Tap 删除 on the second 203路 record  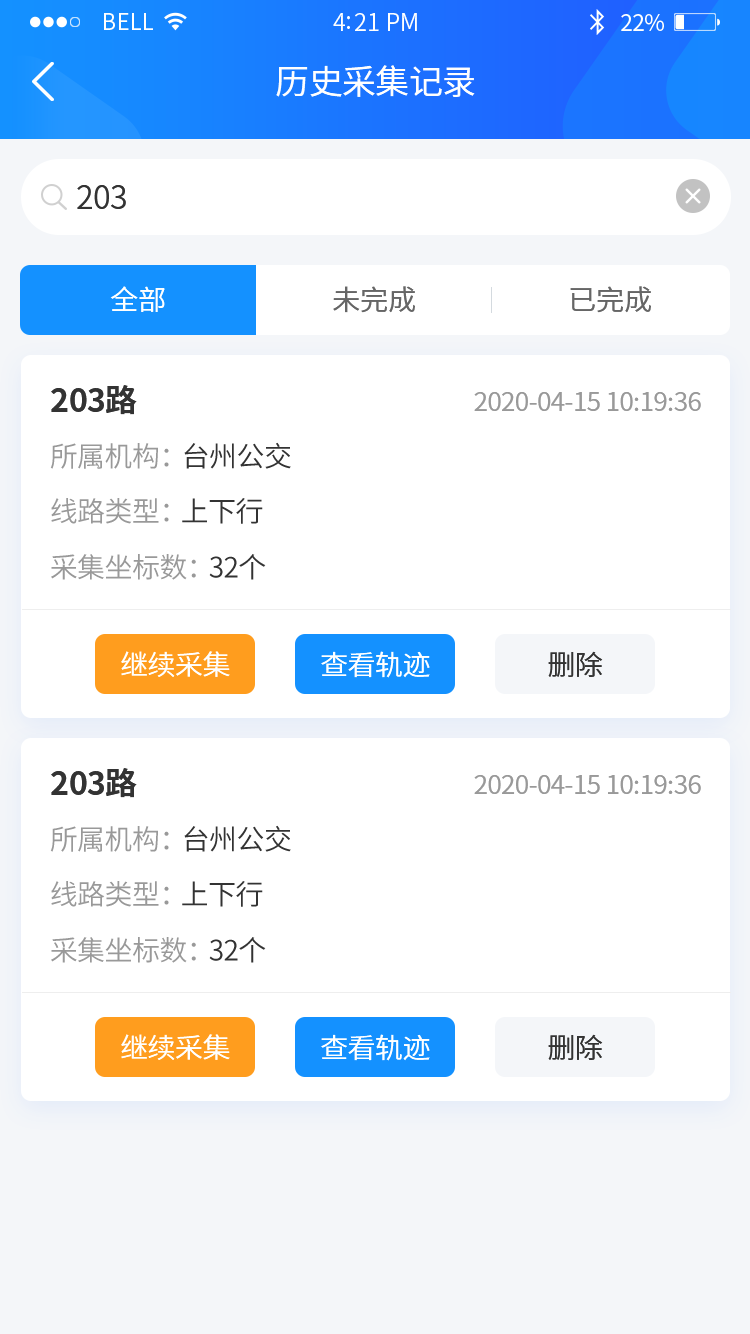click(574, 1046)
